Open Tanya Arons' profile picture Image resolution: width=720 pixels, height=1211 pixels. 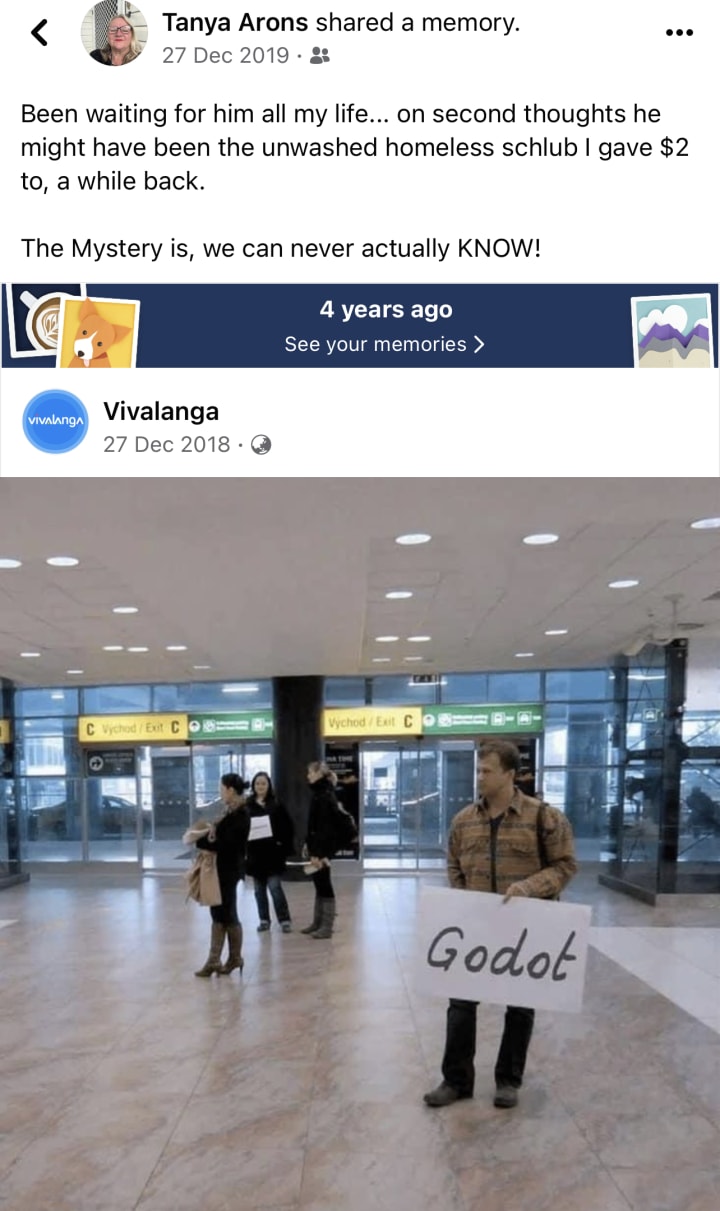(114, 33)
